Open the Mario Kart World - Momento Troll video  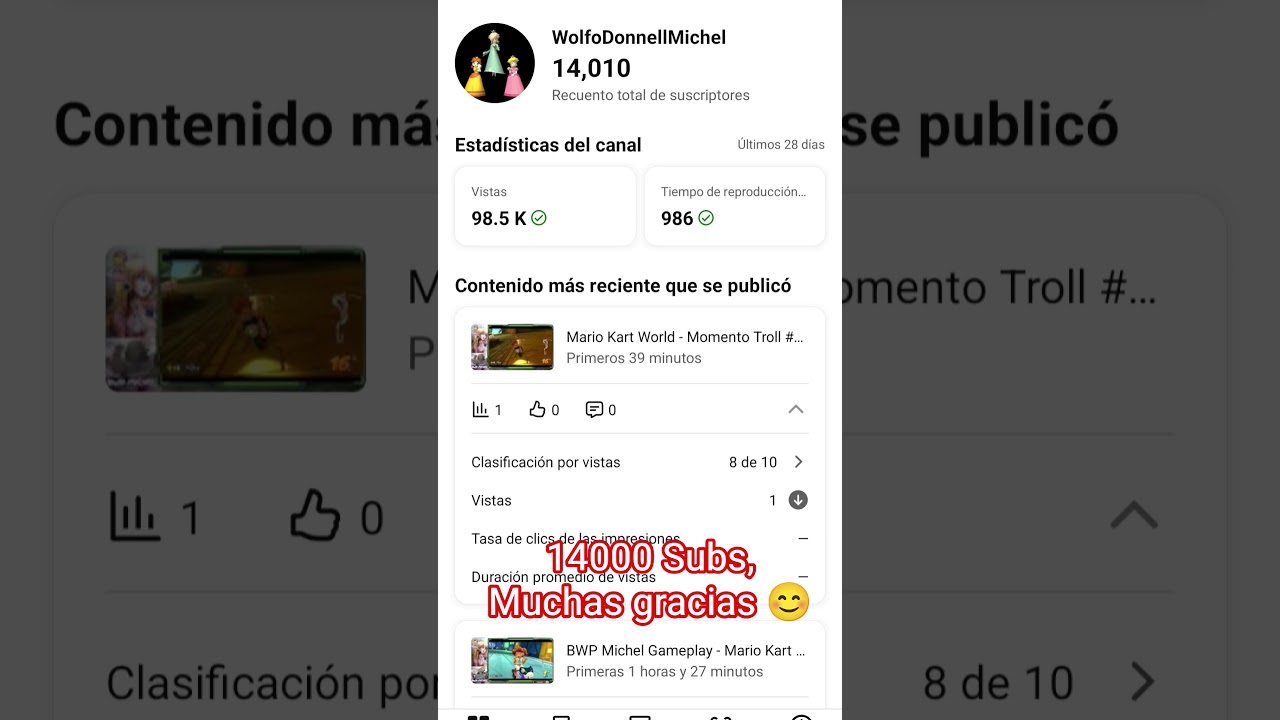tap(640, 347)
